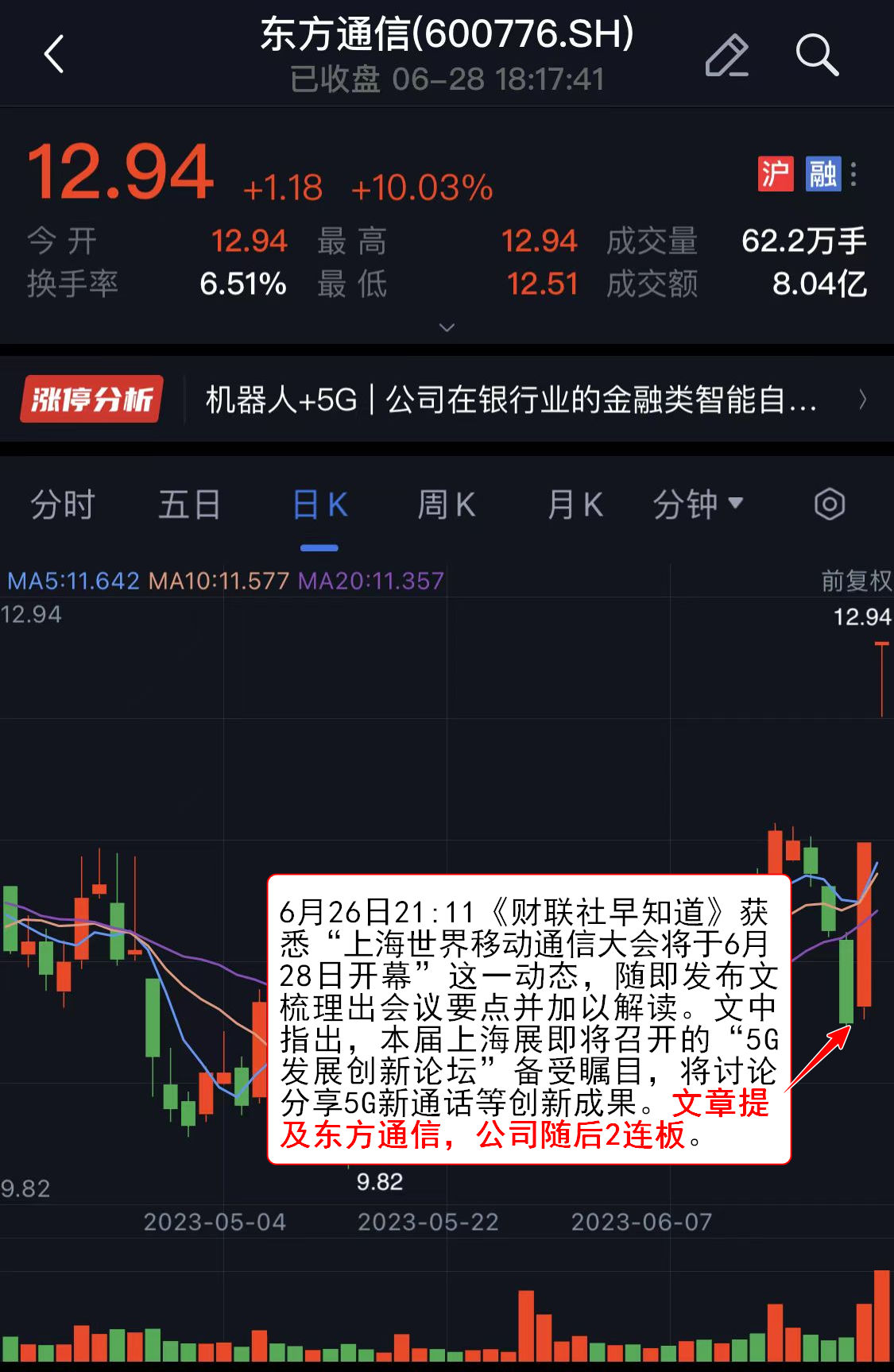Screen dimensions: 894x1372
Task: Switch to the 分时 chart tab
Action: click(x=63, y=504)
